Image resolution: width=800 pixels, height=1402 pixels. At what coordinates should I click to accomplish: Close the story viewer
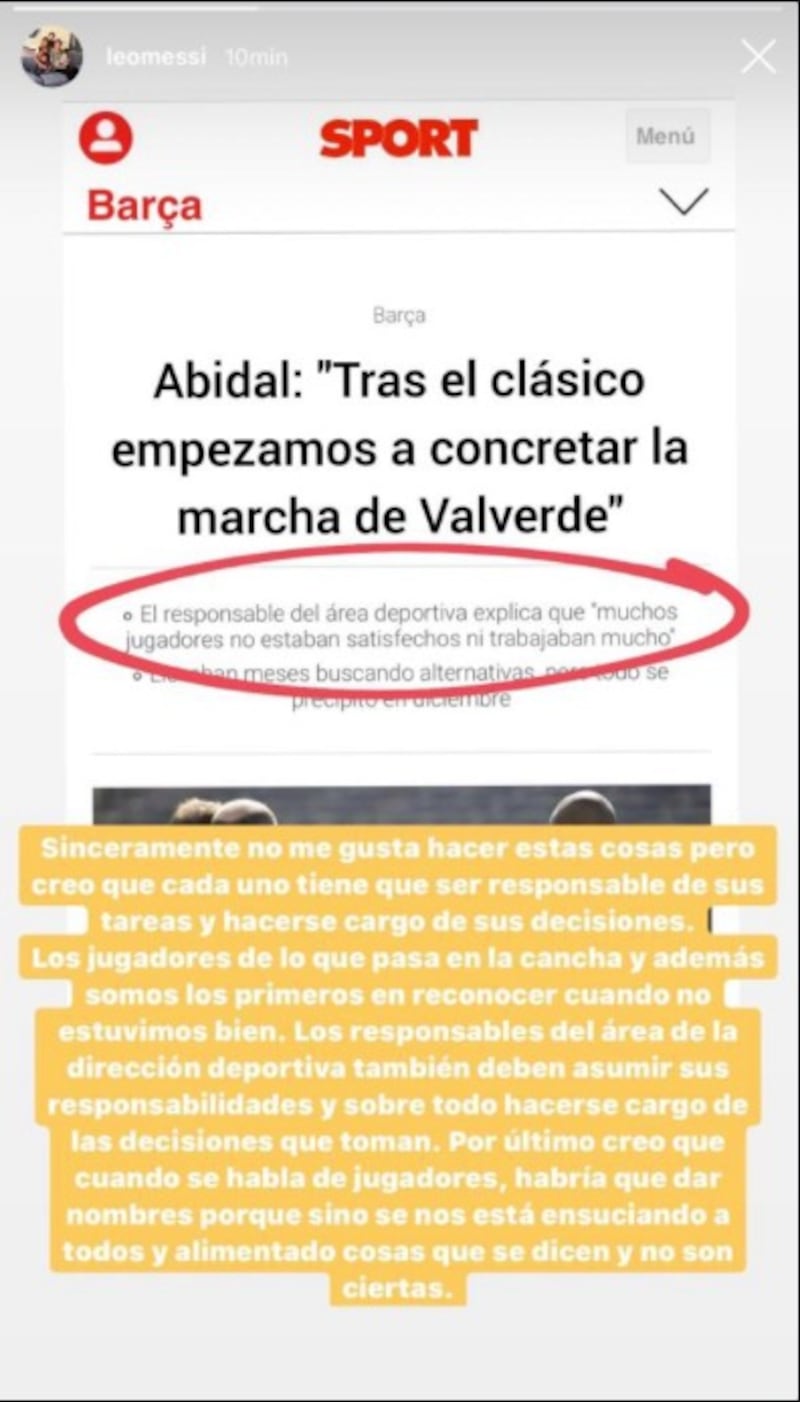click(x=757, y=56)
